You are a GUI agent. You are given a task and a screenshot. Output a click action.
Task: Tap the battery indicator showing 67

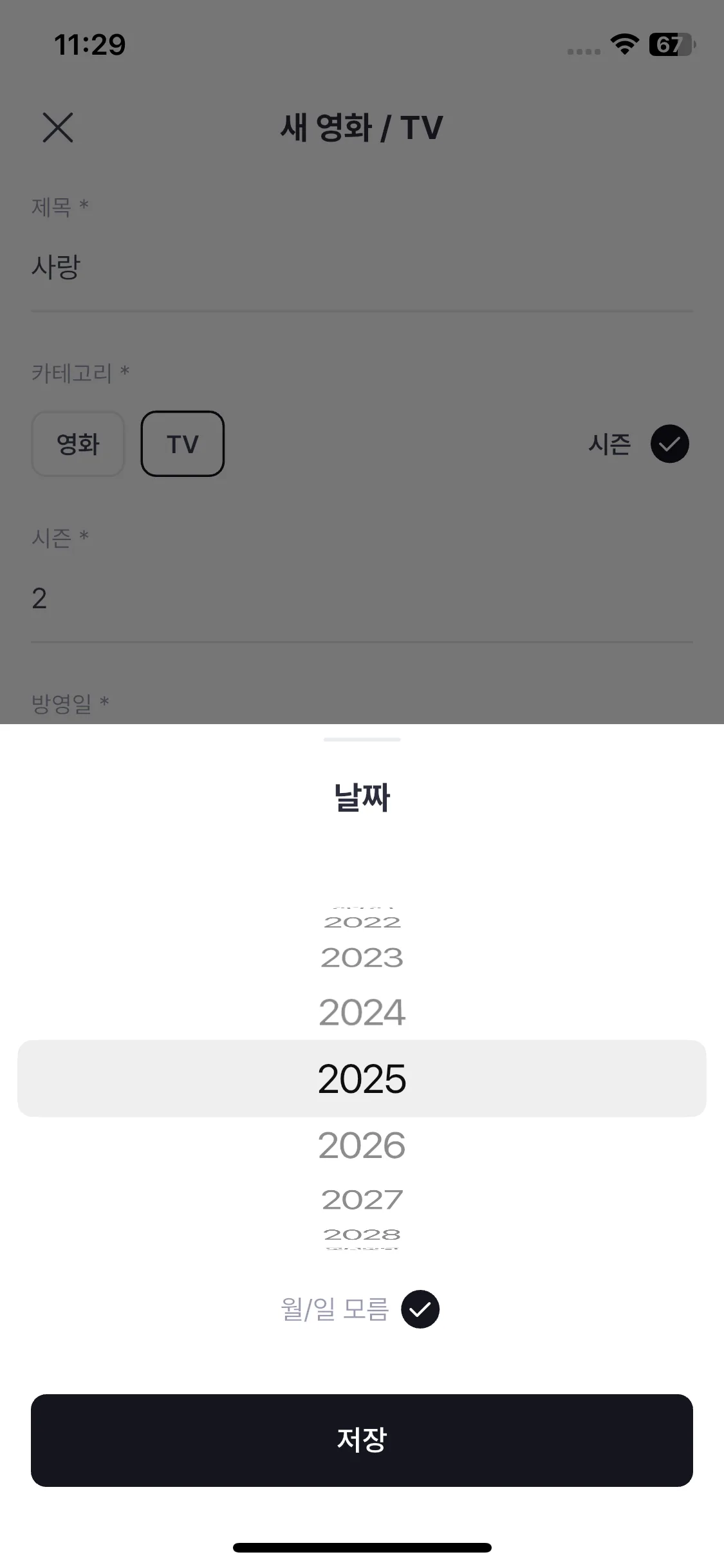[x=669, y=44]
